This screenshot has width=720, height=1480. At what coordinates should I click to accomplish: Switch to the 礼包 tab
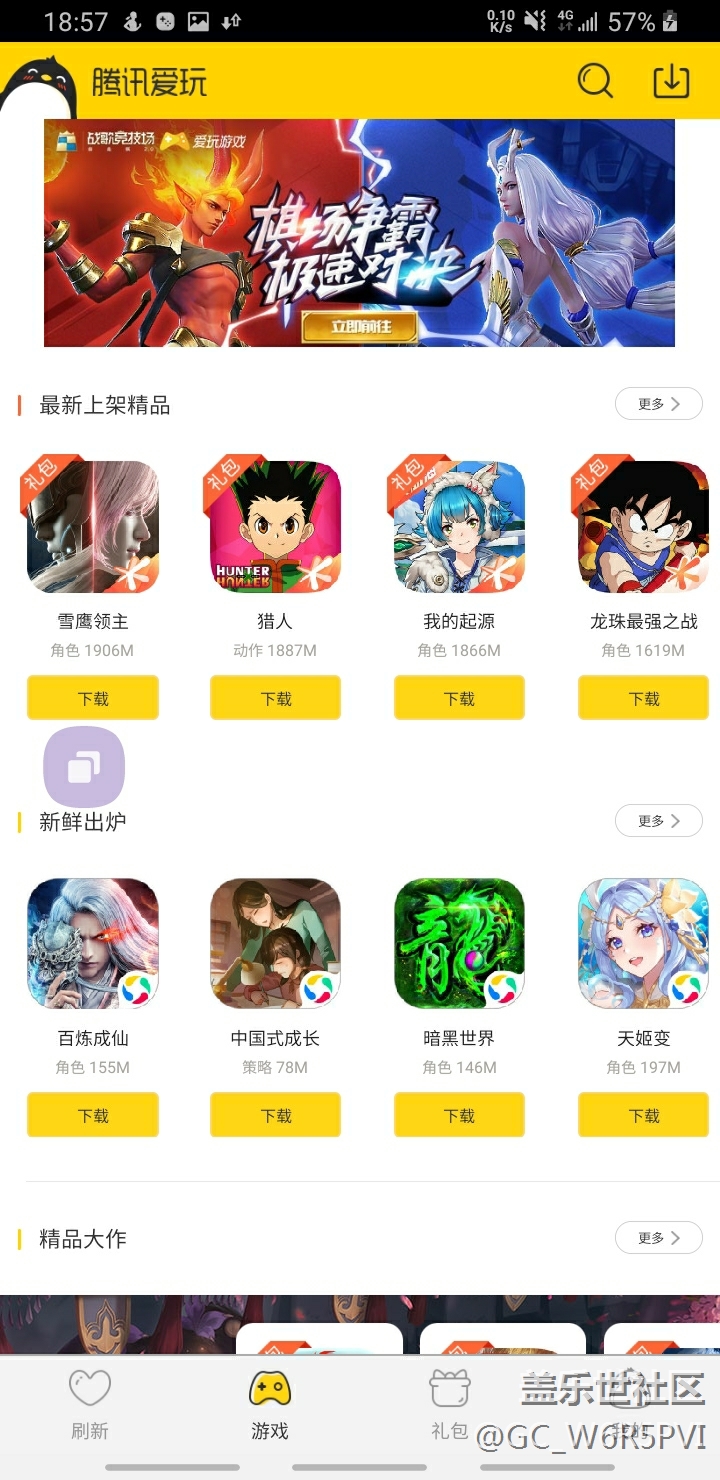coord(449,1405)
